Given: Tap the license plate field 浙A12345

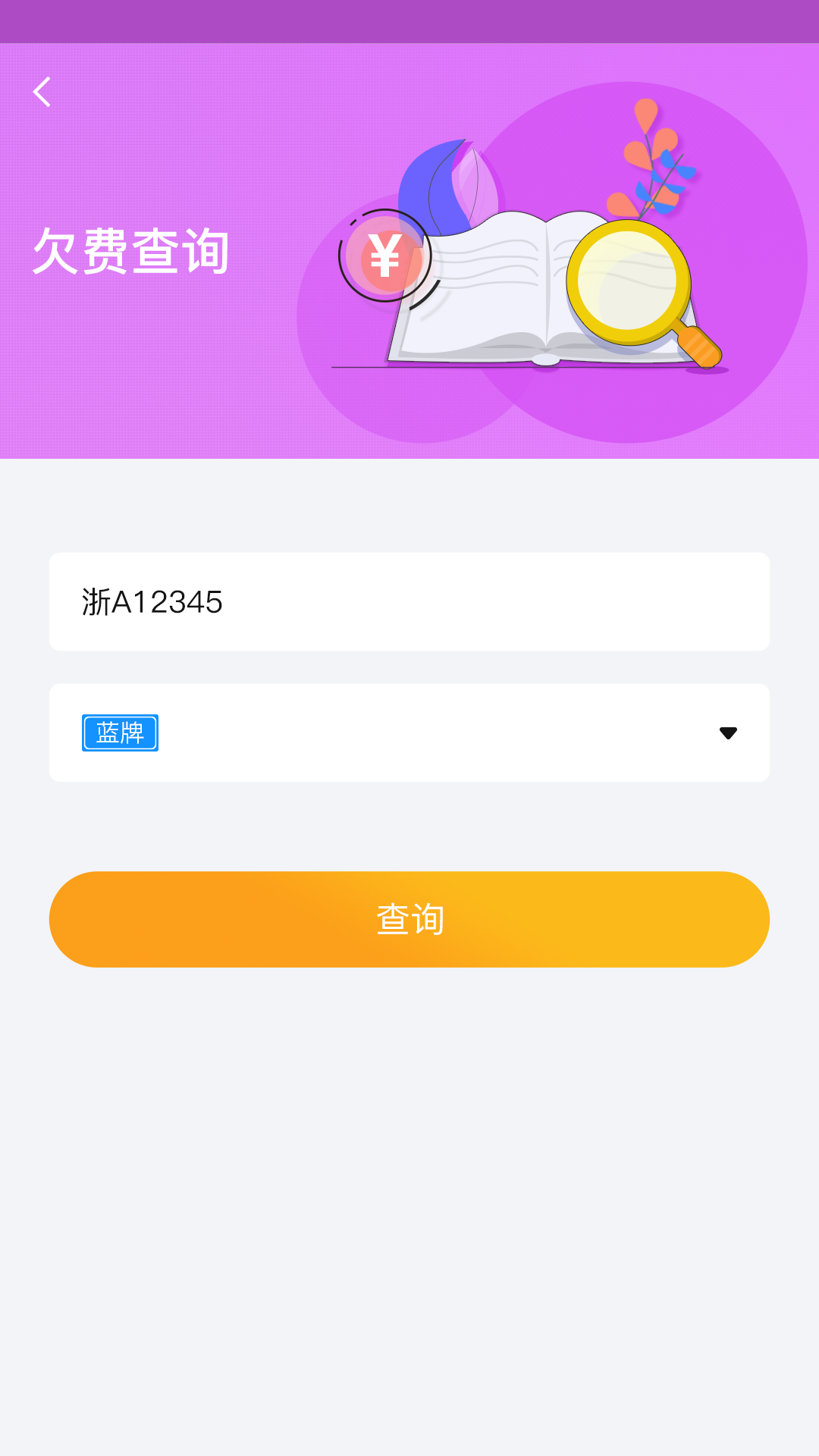Looking at the screenshot, I should [409, 601].
